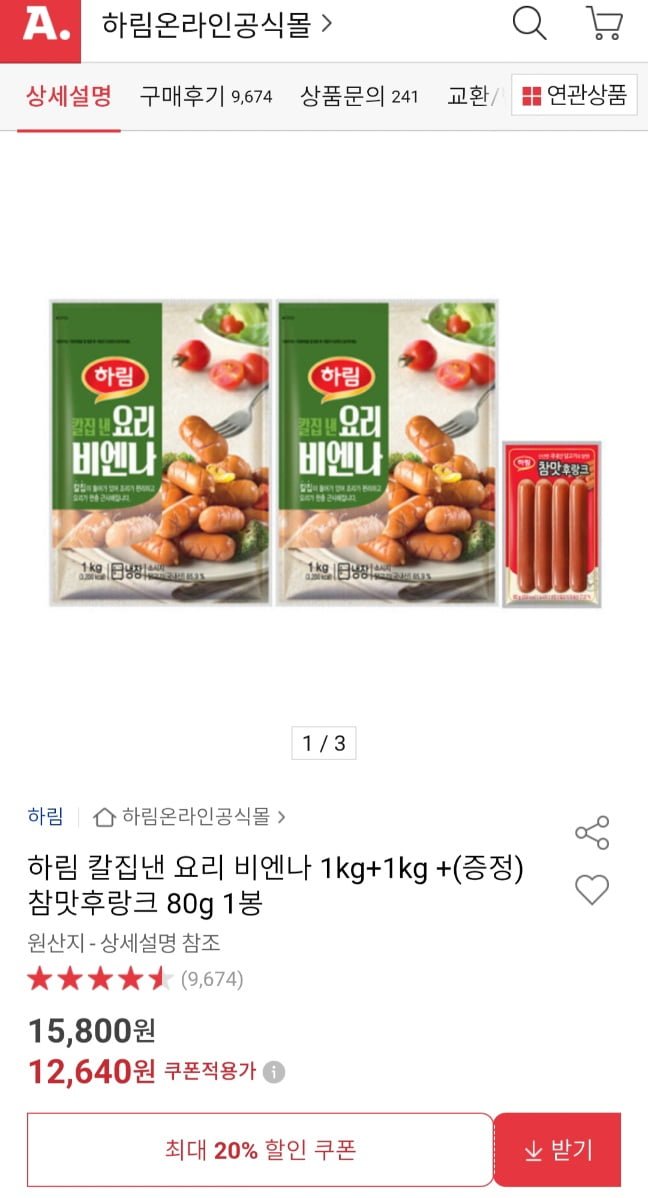The width and height of the screenshot is (648, 1198).
Task: View the 최대 20% 할인 쿠폰
Action: click(x=260, y=1150)
